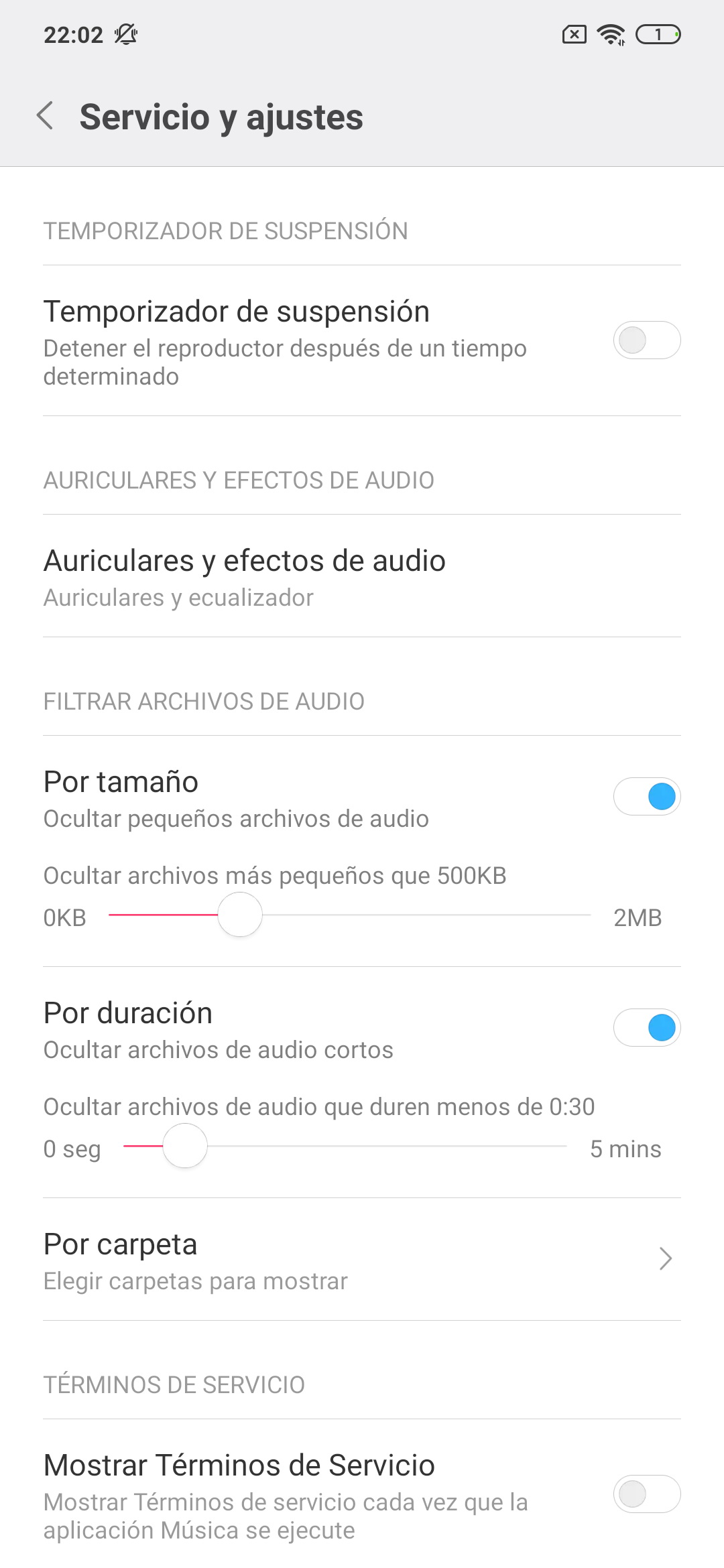Tap the duration slider track

[345, 1146]
